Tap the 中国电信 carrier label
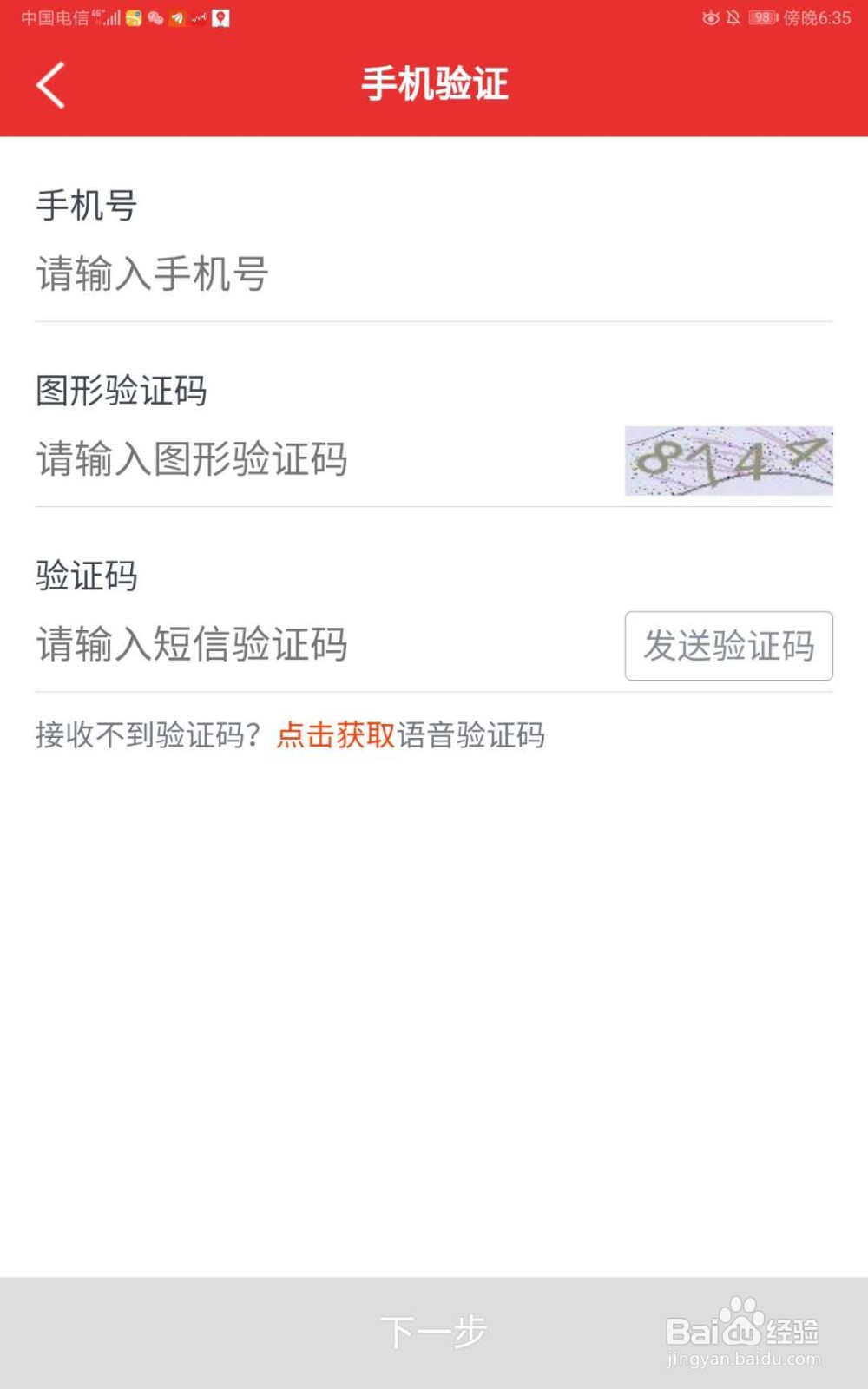 [52, 17]
